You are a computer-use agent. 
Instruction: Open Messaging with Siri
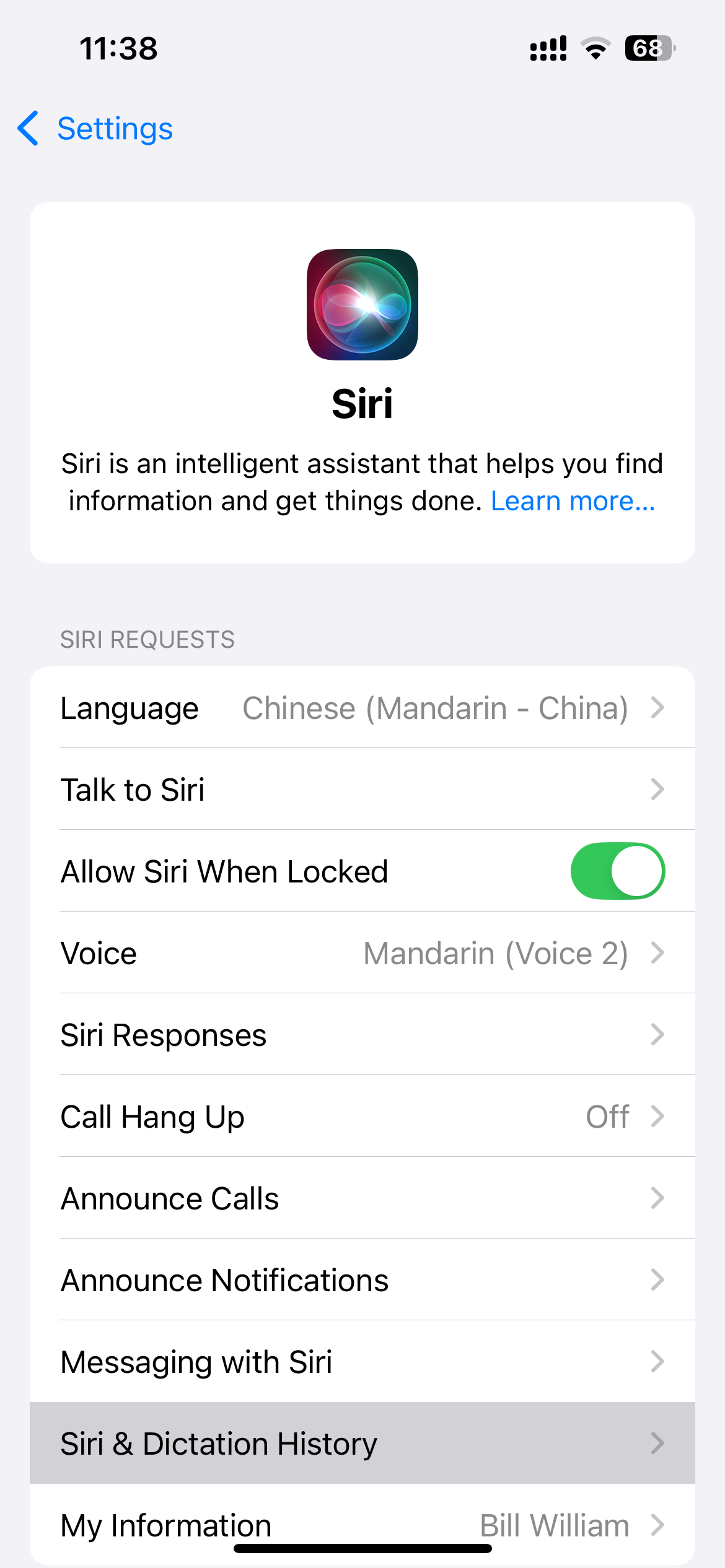pyautogui.click(x=362, y=1362)
